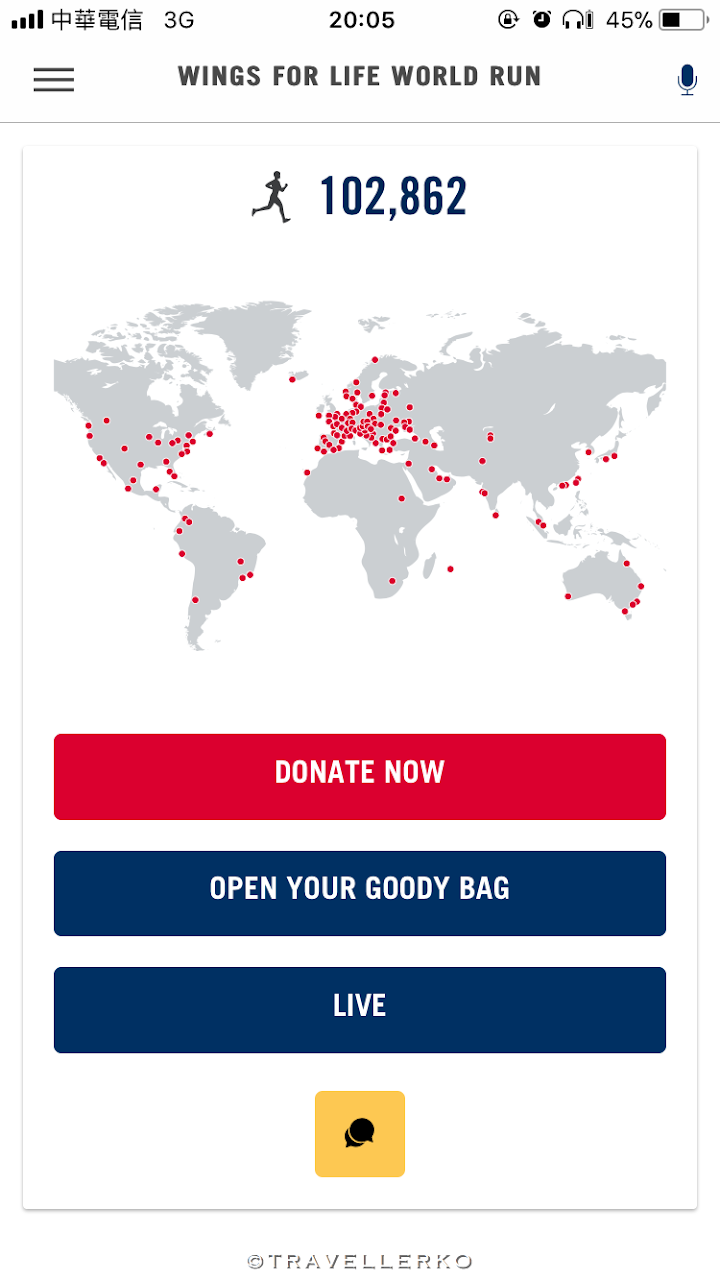720x1281 pixels.
Task: Open the hamburger drawer menu
Action: point(54,80)
